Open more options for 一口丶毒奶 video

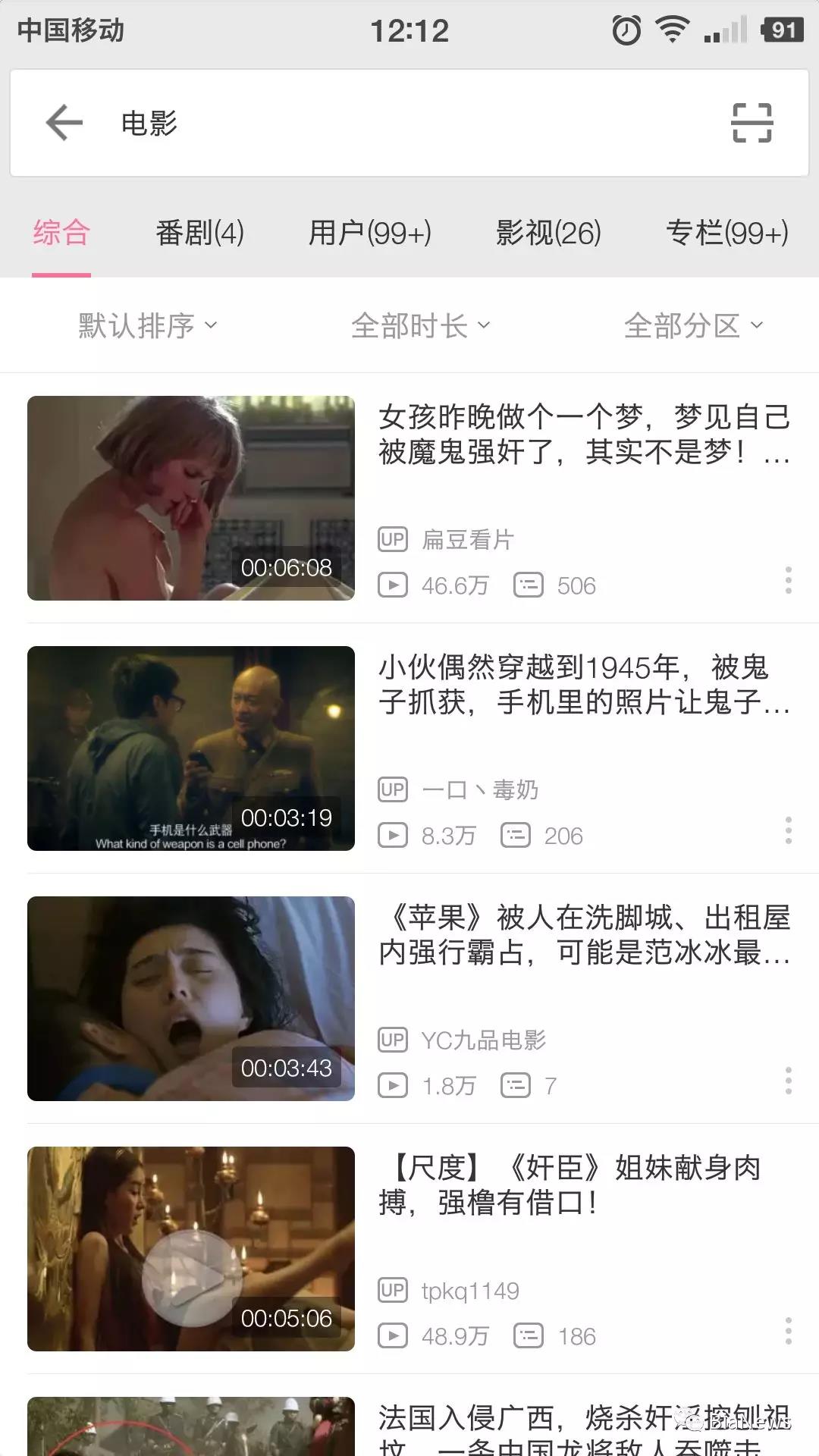[x=789, y=830]
